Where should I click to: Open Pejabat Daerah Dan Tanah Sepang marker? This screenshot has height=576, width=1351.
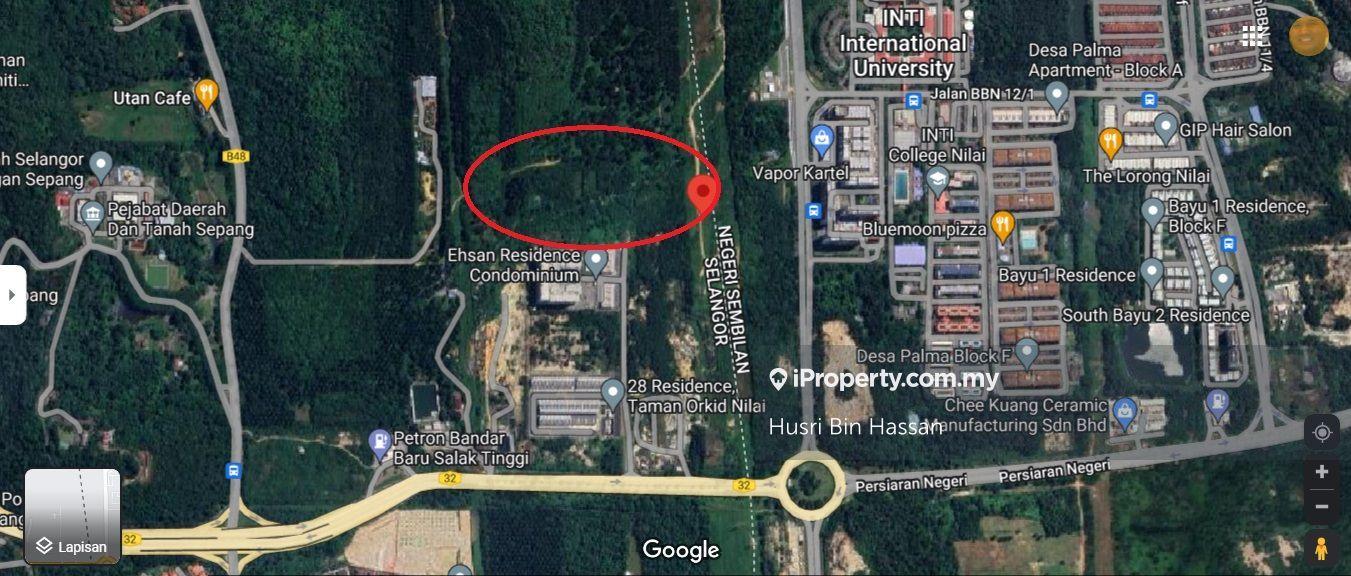point(92,213)
